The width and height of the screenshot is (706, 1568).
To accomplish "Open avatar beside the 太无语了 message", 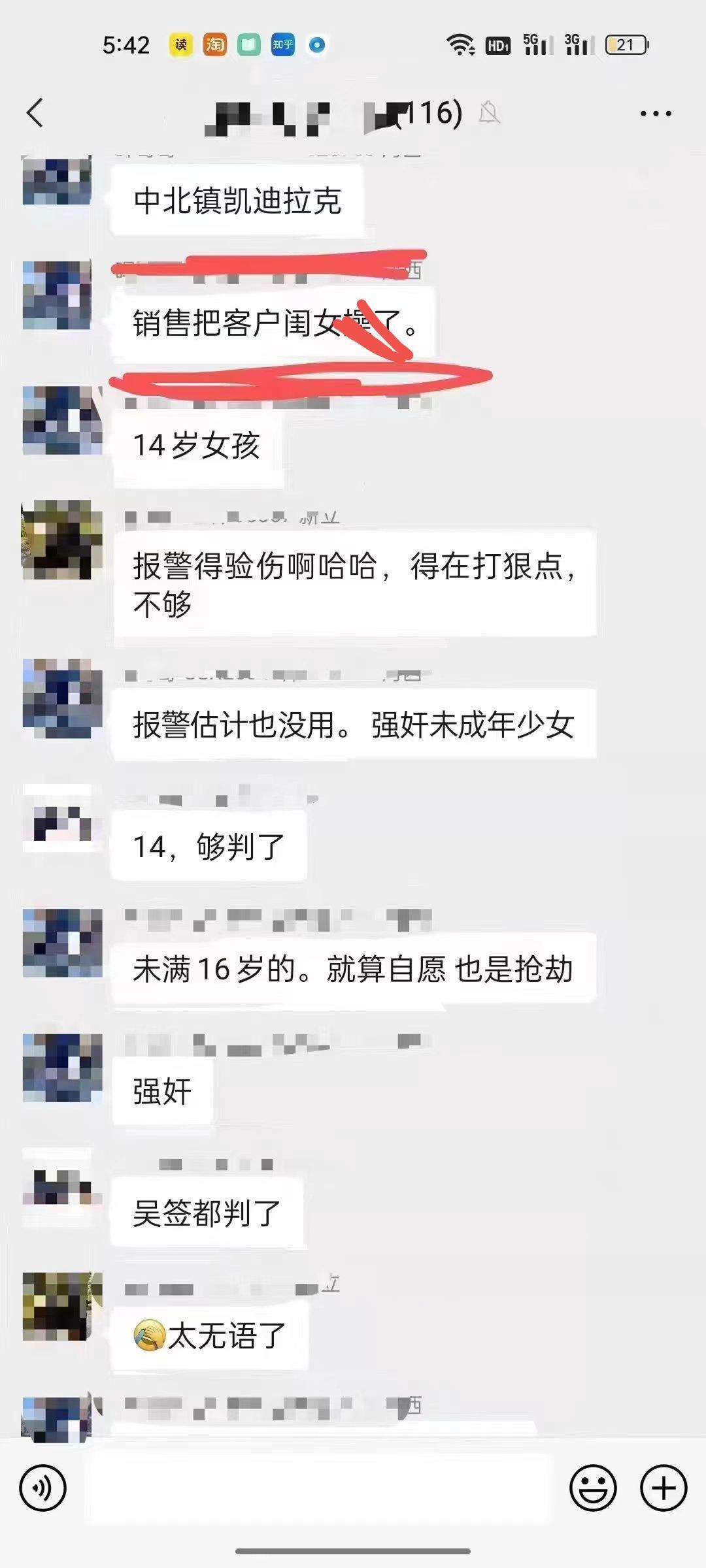I will [x=61, y=1306].
